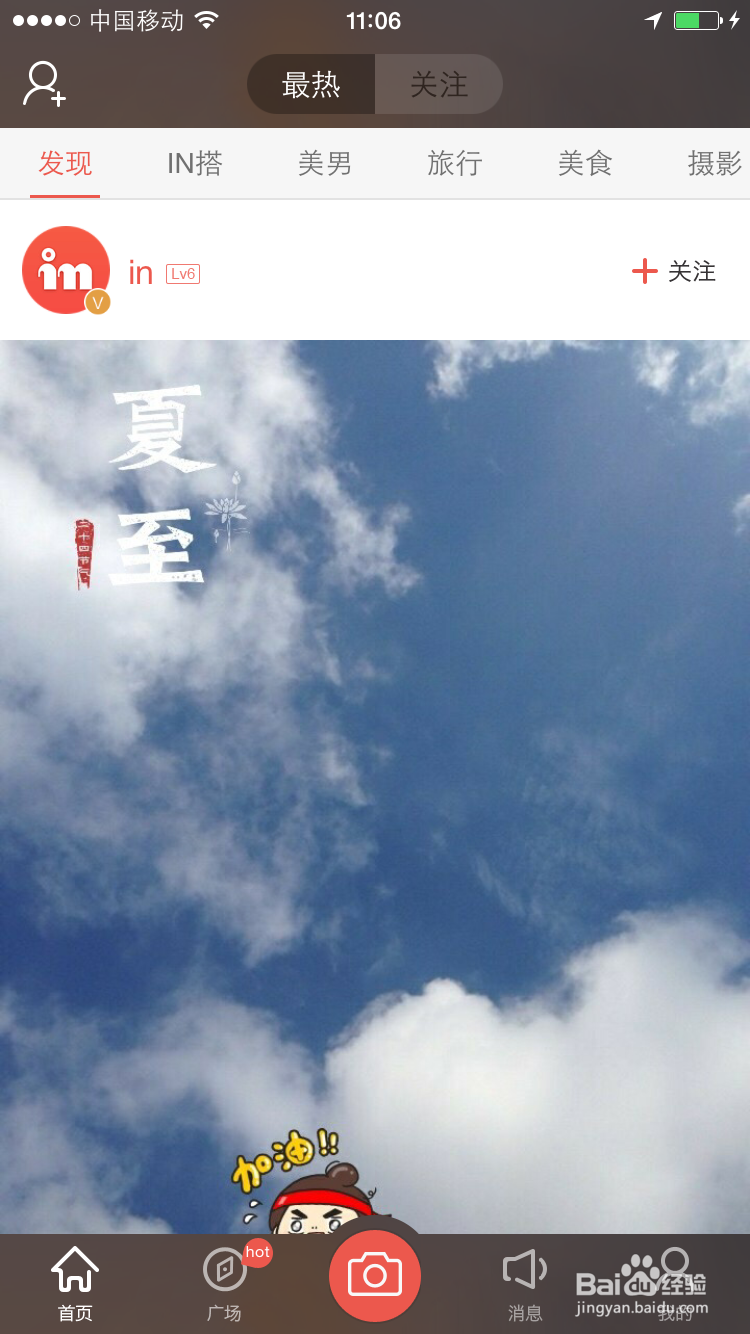
Task: Open the camera to take a photo
Action: click(375, 1275)
